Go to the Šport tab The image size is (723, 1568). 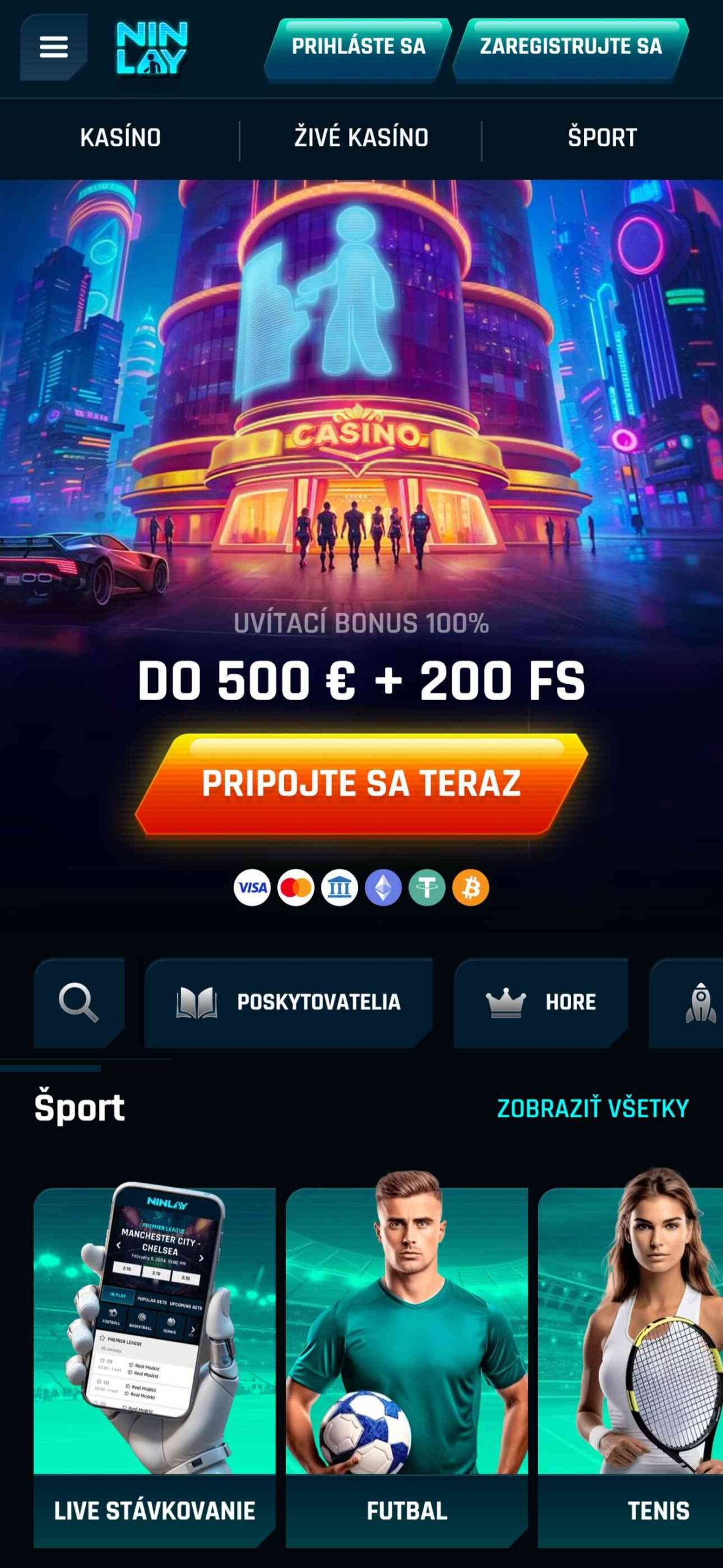click(x=602, y=138)
